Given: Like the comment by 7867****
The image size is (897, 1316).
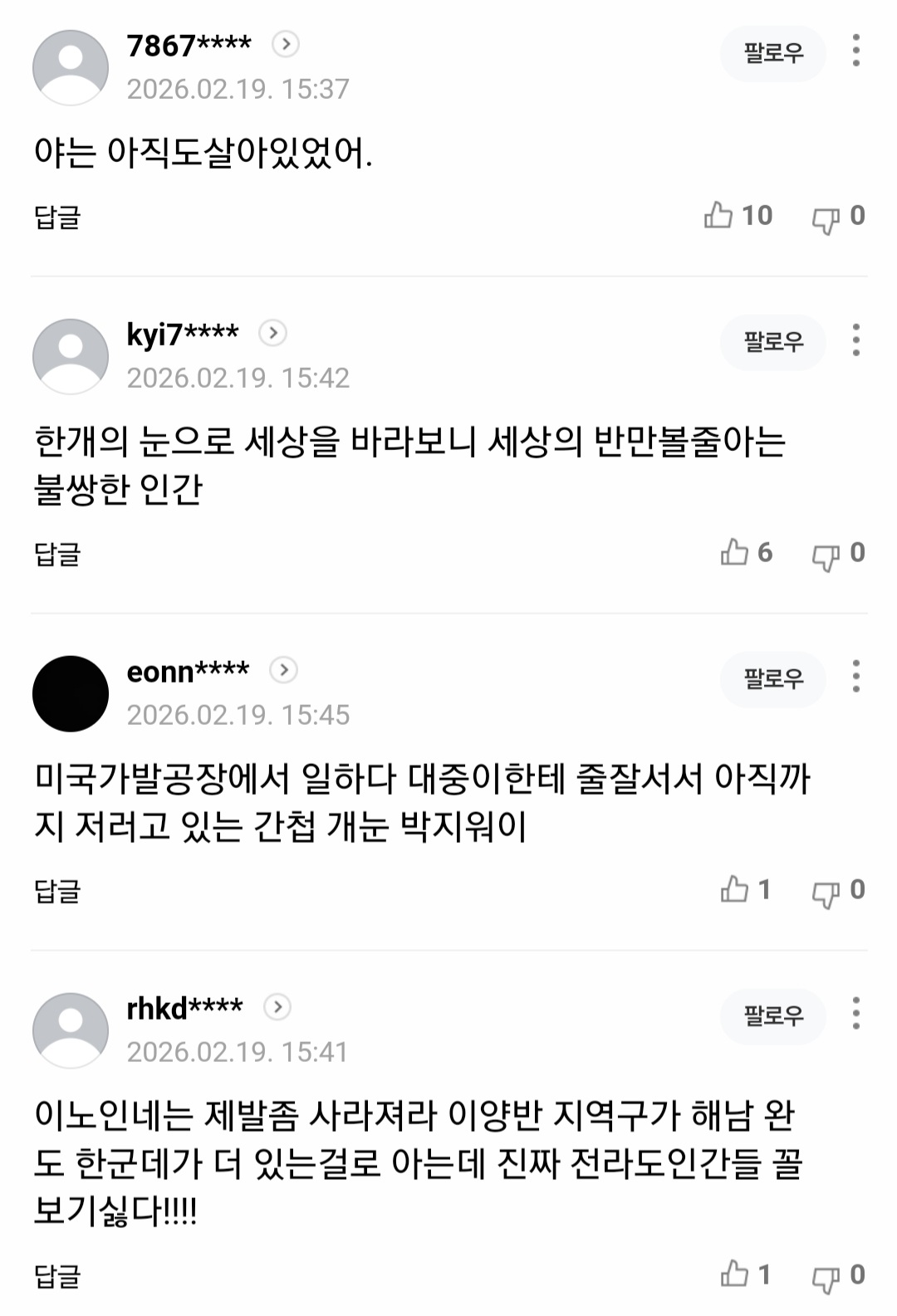Looking at the screenshot, I should tap(719, 216).
